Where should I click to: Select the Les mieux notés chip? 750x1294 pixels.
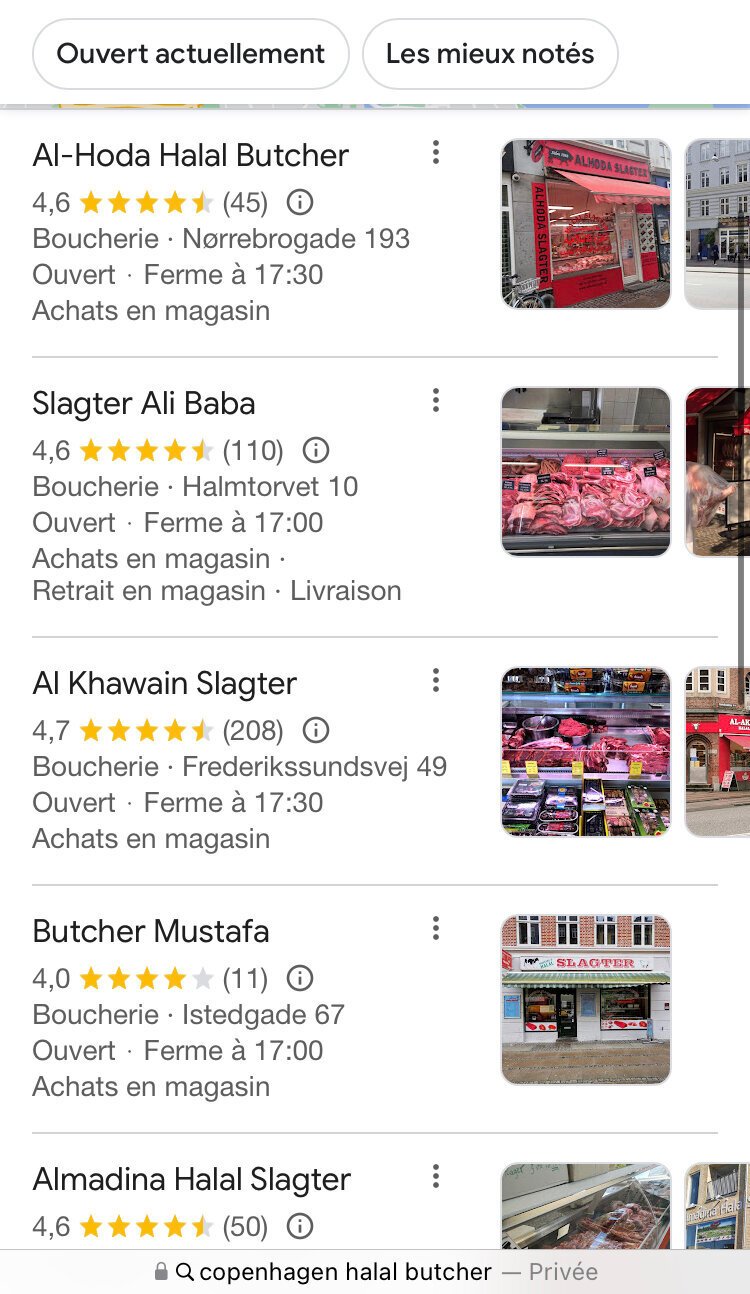click(490, 54)
